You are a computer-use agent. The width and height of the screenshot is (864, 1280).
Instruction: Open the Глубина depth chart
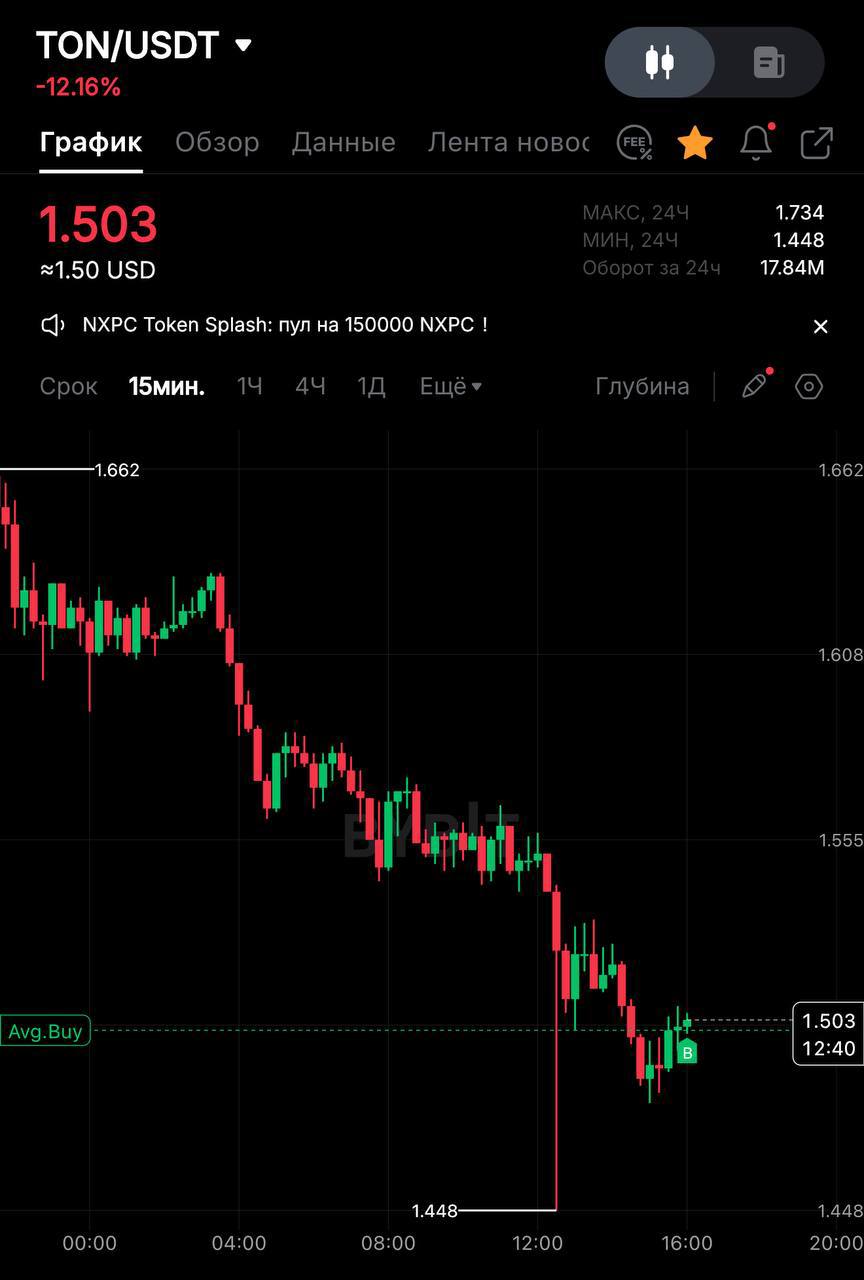tap(642, 386)
